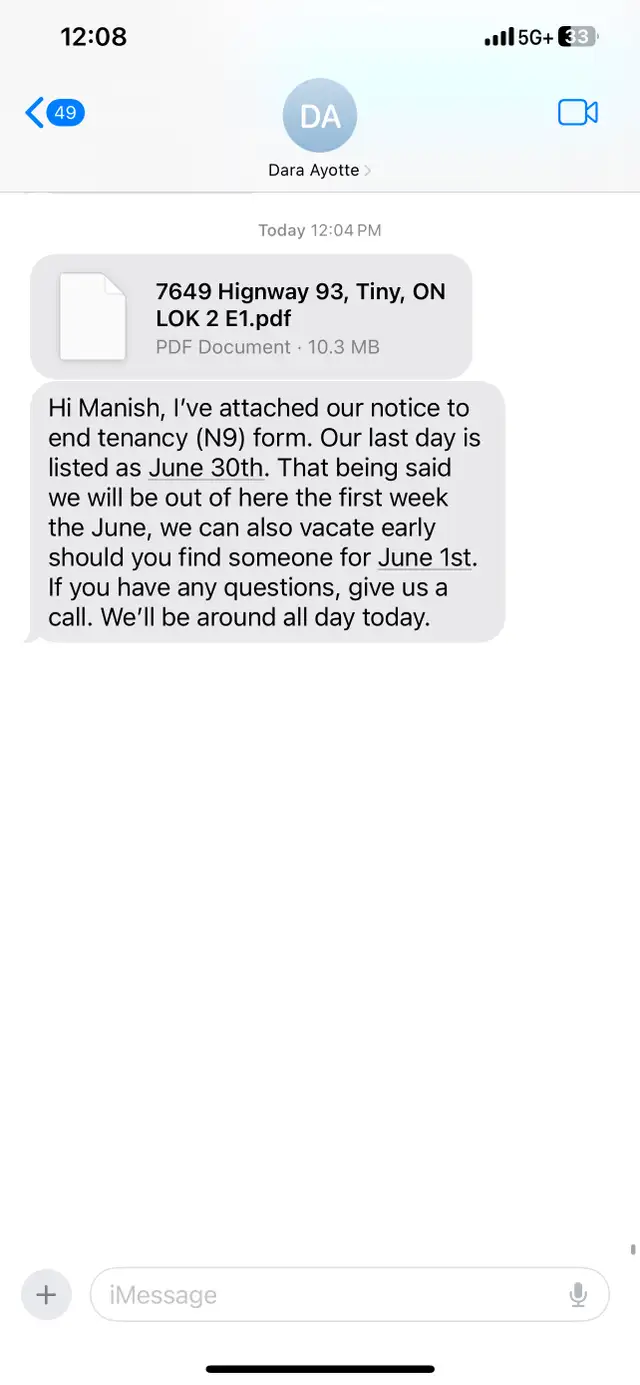
Task: Open the plus apps menu
Action: [x=46, y=1295]
